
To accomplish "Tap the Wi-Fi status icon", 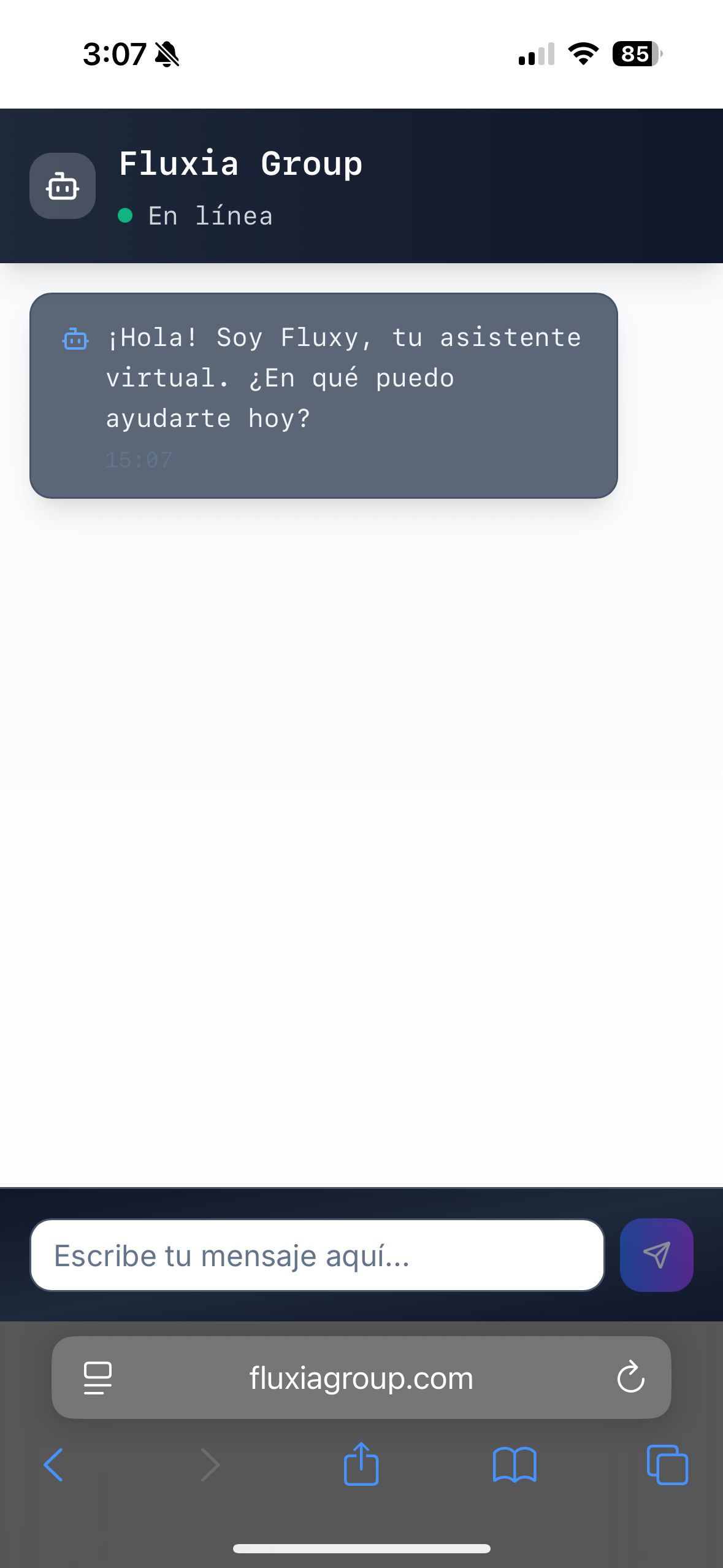I will [x=581, y=55].
